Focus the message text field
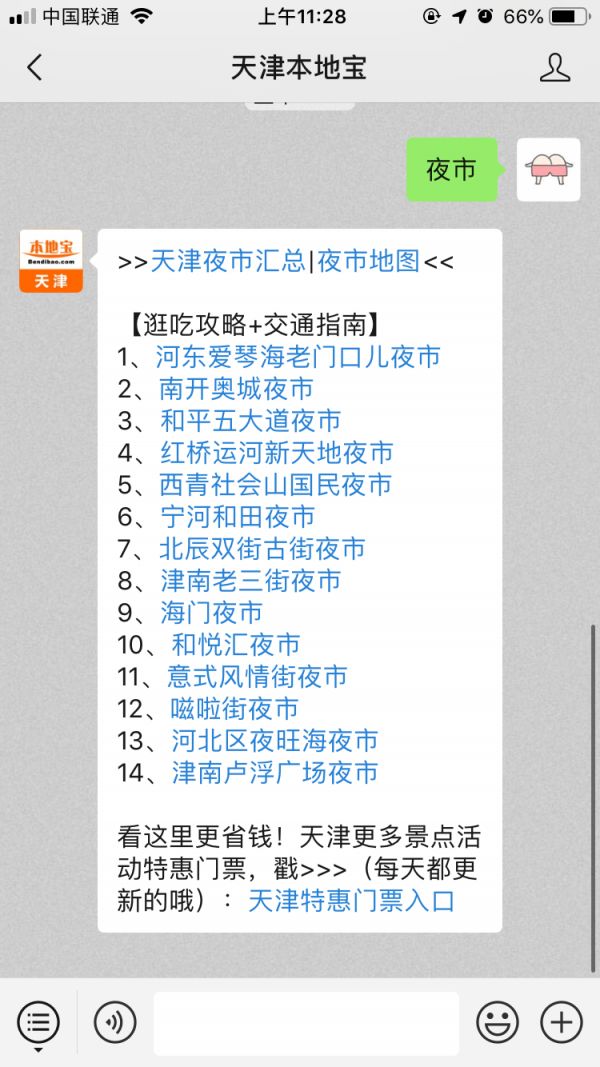Screen dimensions: 600x1067 306,1023
